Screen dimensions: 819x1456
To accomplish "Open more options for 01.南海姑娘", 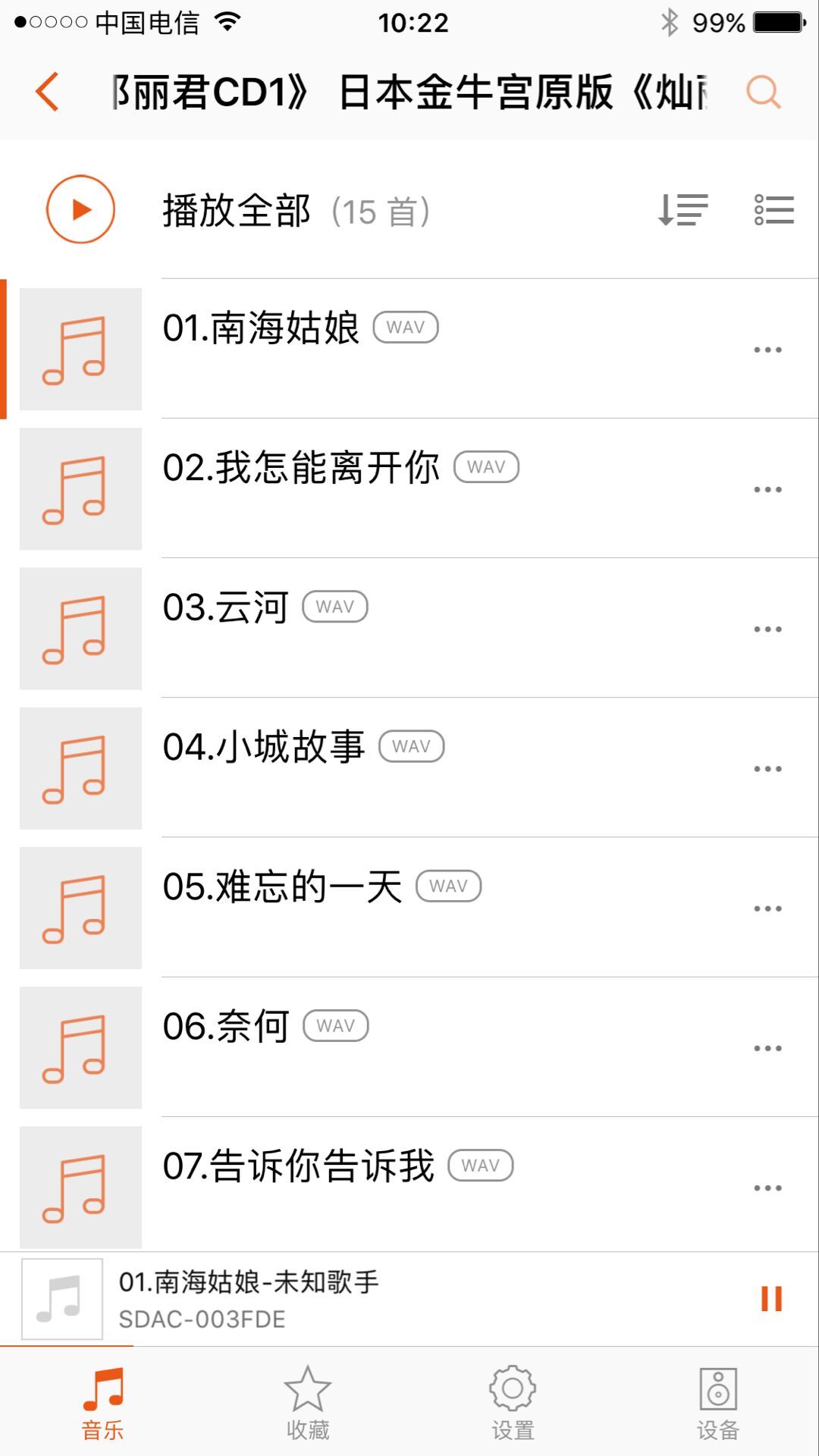I will (767, 350).
